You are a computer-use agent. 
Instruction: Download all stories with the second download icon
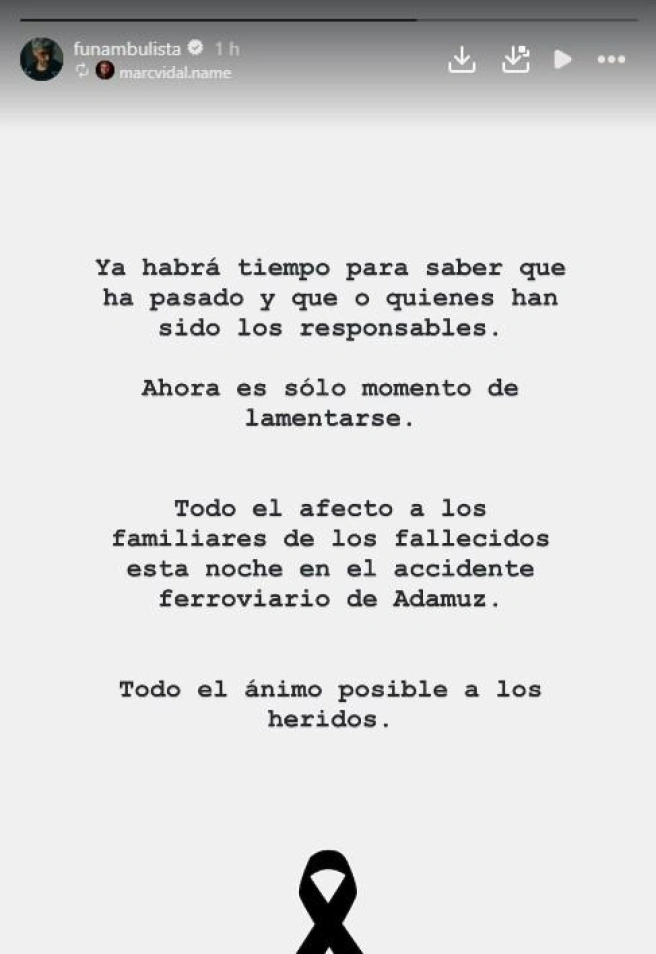point(515,60)
